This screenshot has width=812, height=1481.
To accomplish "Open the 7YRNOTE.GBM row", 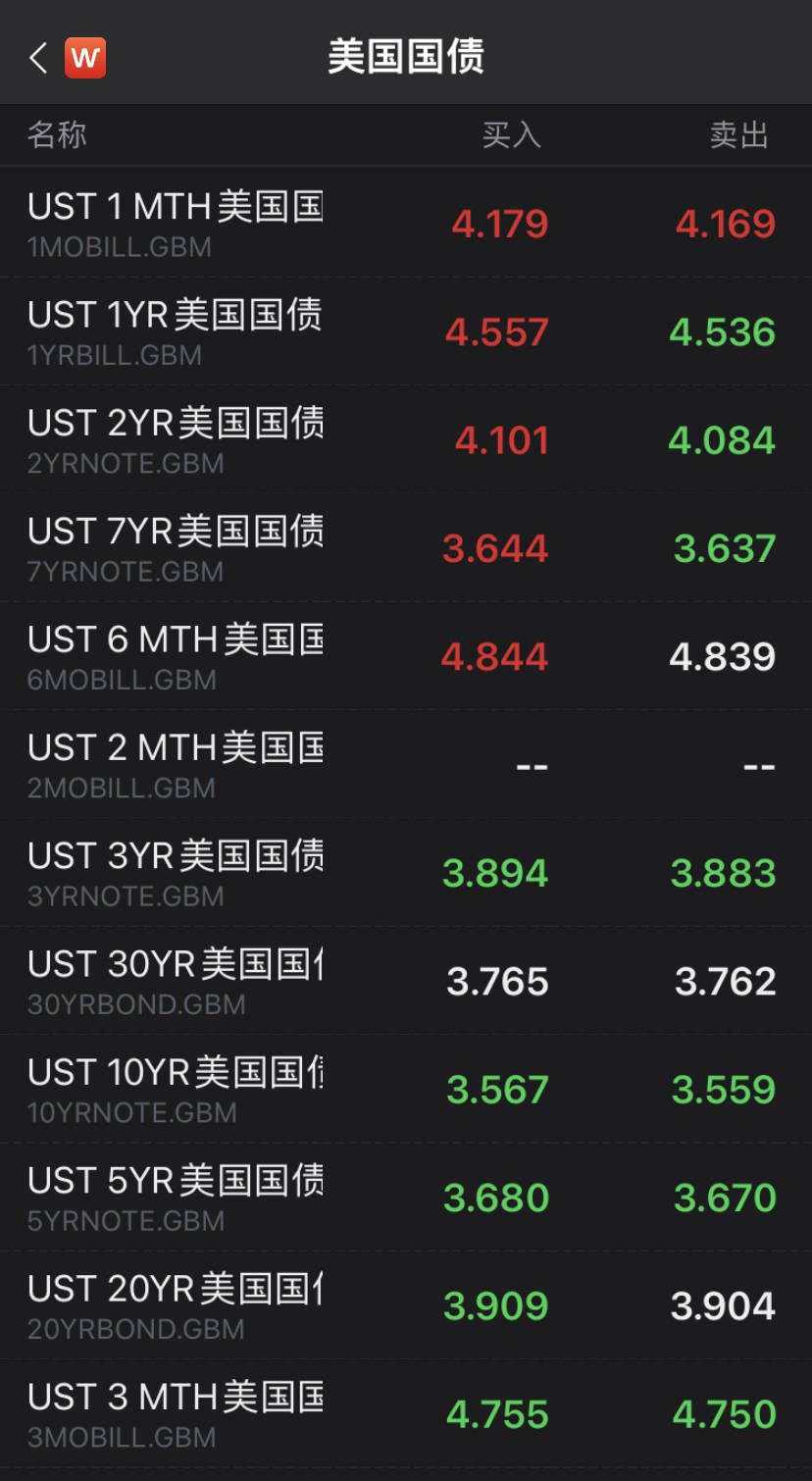I will coord(177,545).
